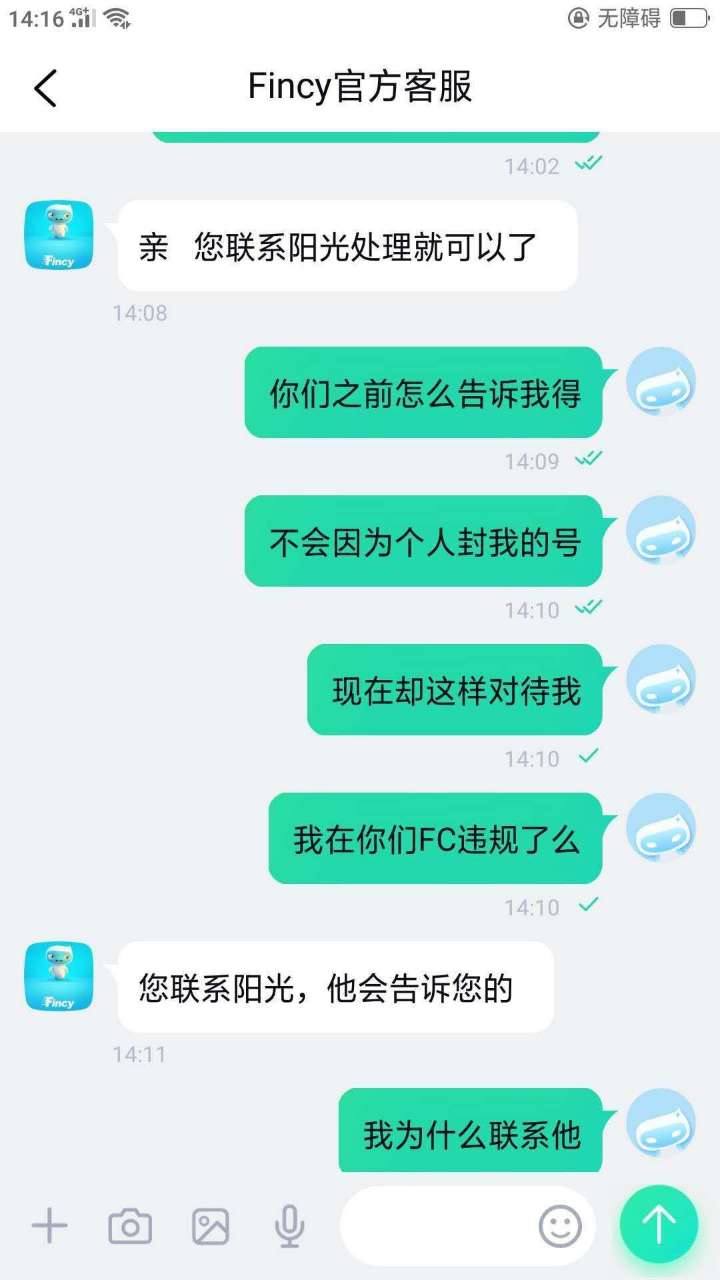Start a voice message with the microphone
This screenshot has height=1280, width=720.
(x=290, y=1225)
